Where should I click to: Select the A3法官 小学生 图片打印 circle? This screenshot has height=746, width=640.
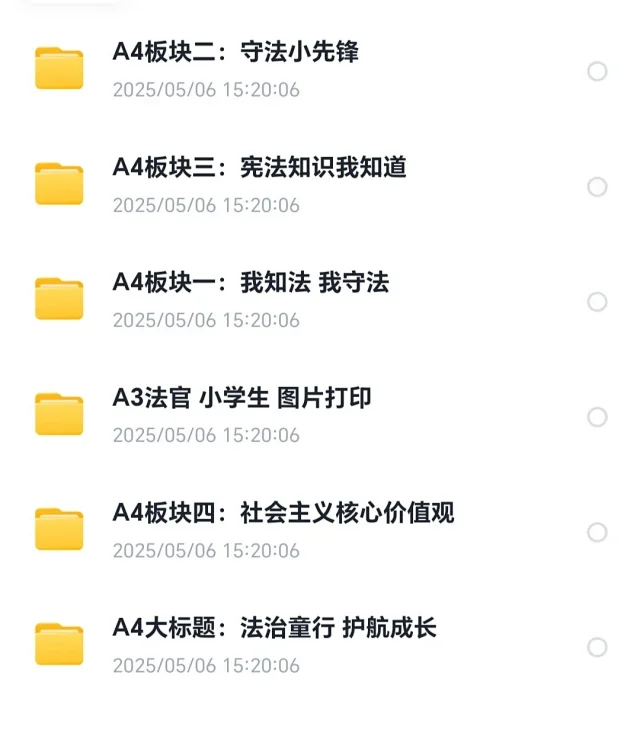tap(597, 417)
